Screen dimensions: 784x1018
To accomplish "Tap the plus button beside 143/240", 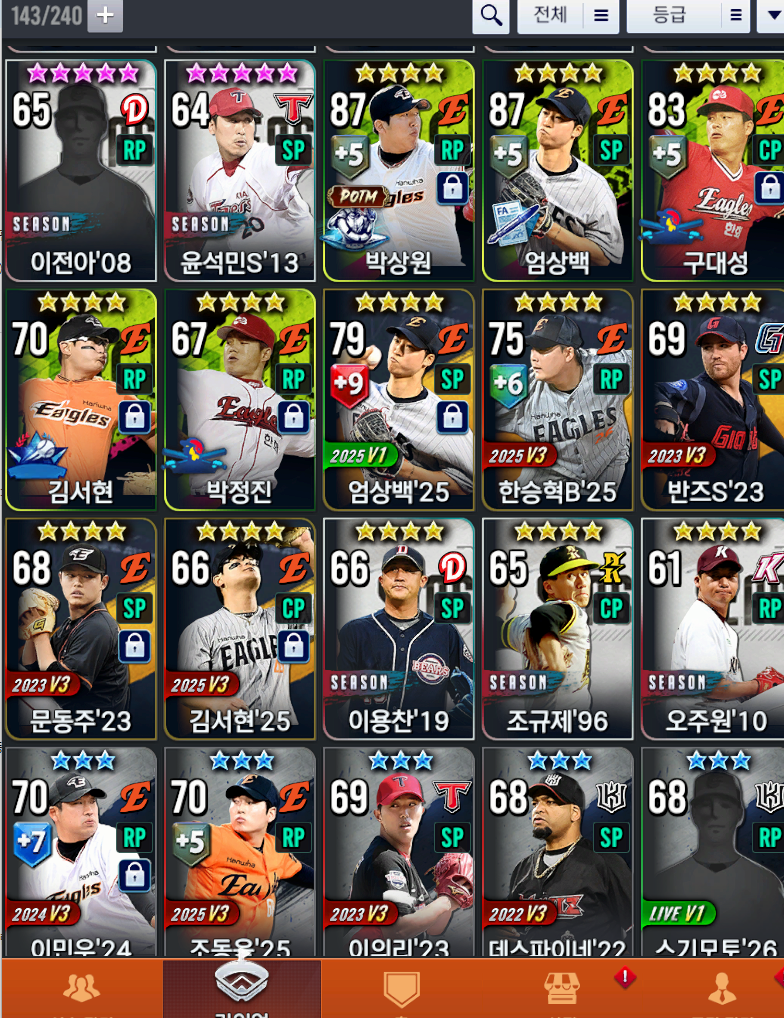I will click(106, 16).
